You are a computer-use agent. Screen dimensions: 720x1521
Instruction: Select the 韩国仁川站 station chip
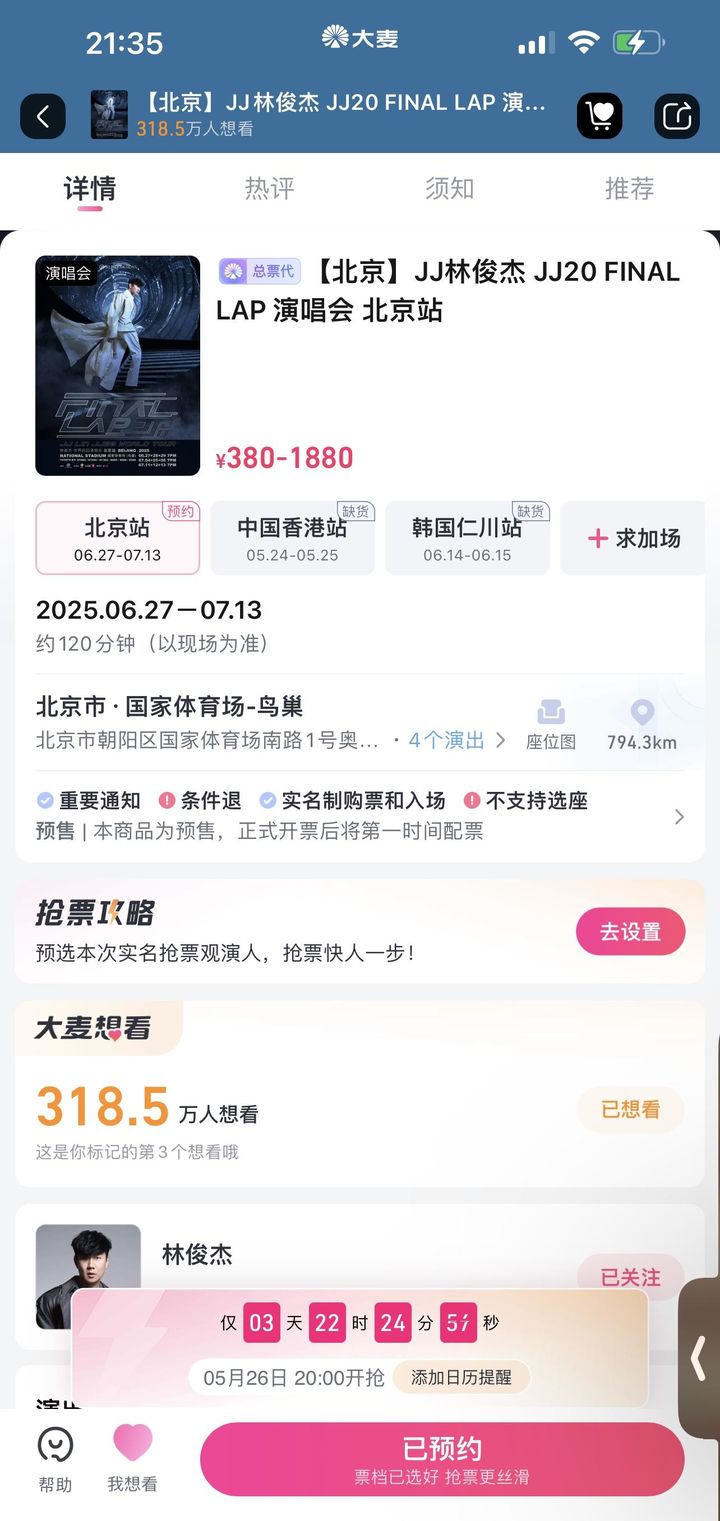[x=467, y=538]
